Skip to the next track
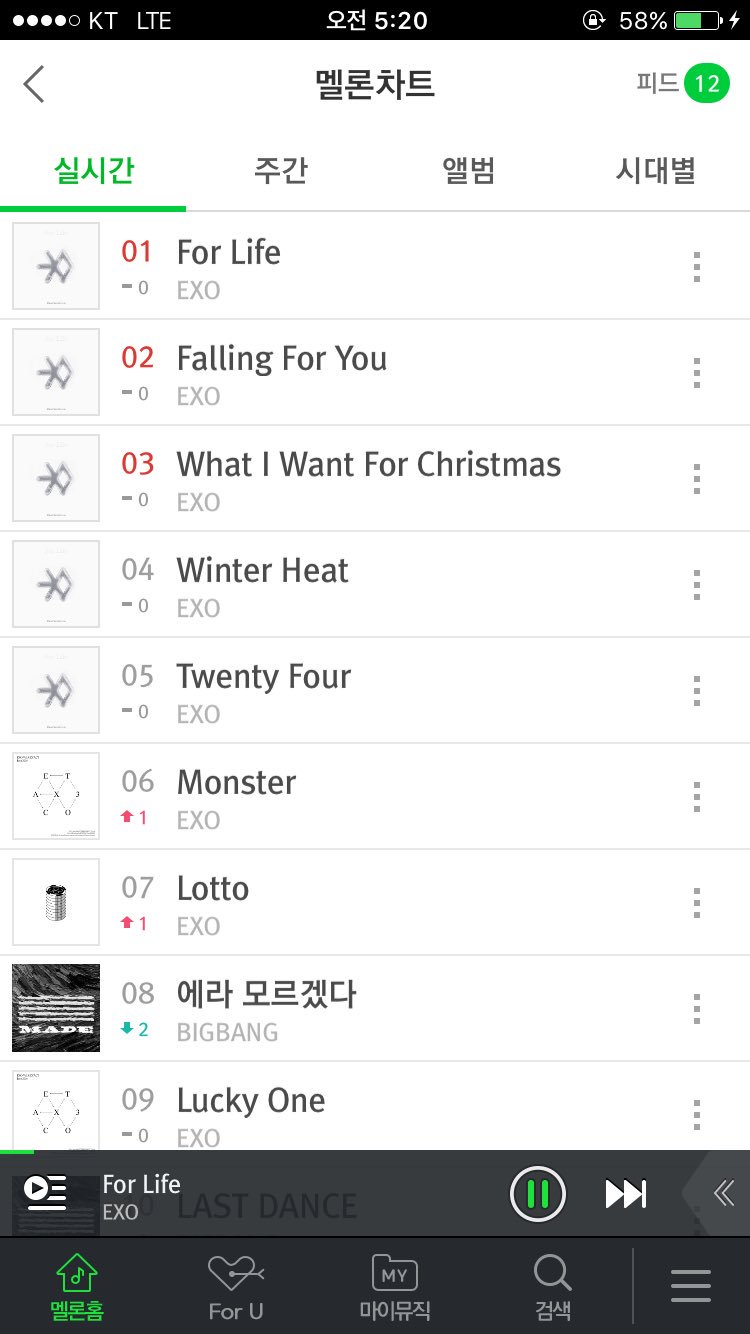This screenshot has width=750, height=1334. click(626, 1194)
